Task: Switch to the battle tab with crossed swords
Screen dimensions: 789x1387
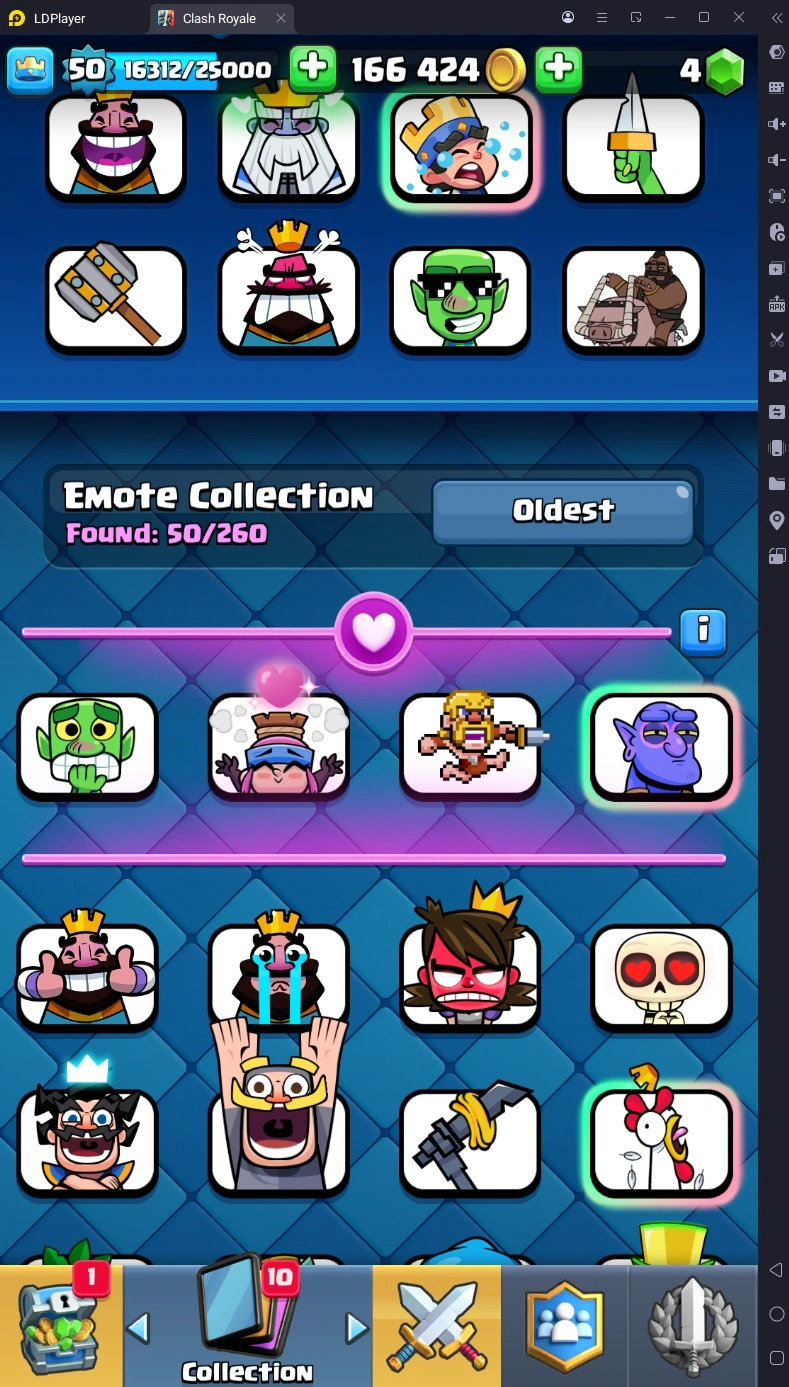Action: pos(436,1325)
